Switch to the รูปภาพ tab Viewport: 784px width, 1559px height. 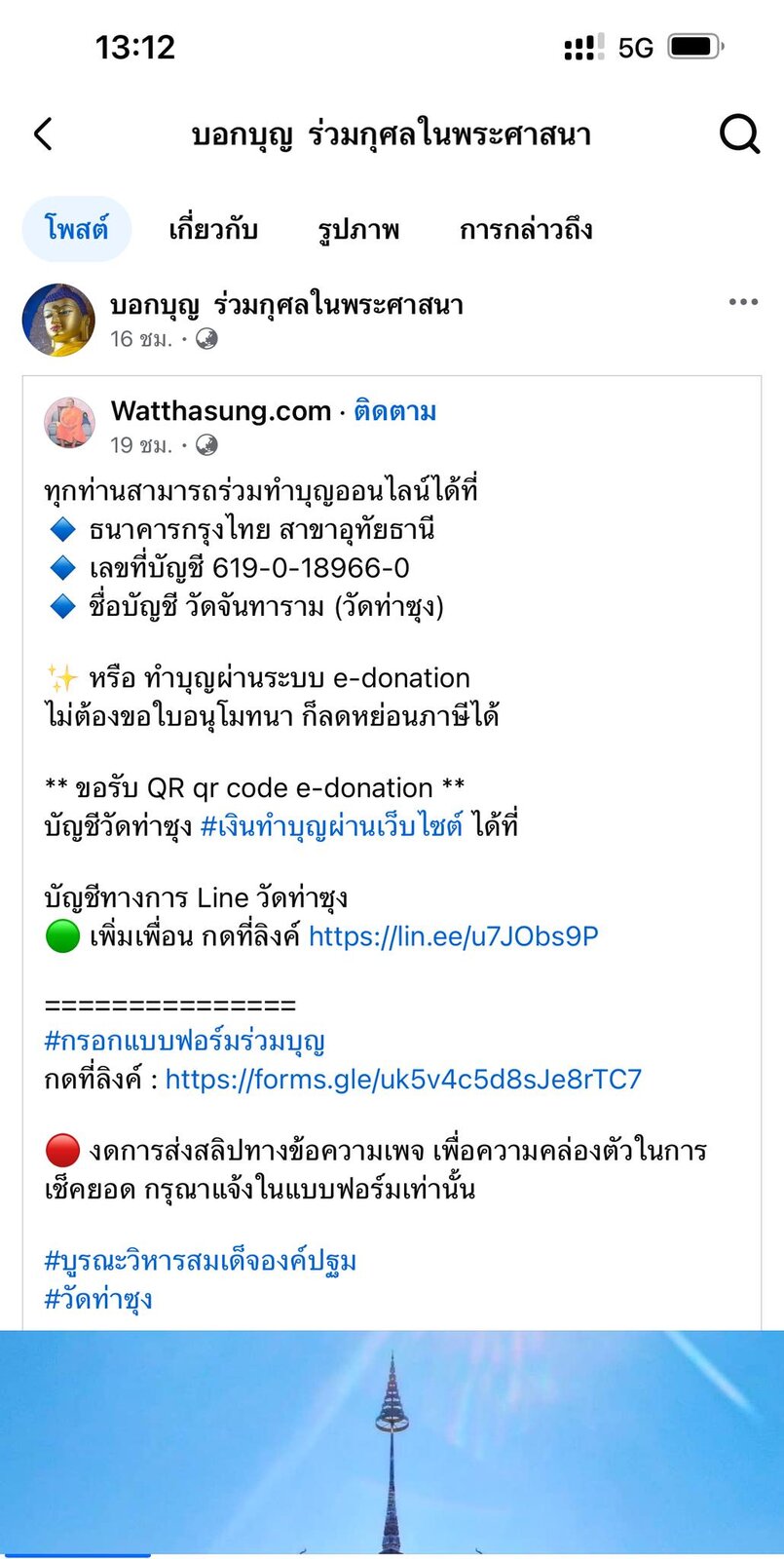(358, 230)
